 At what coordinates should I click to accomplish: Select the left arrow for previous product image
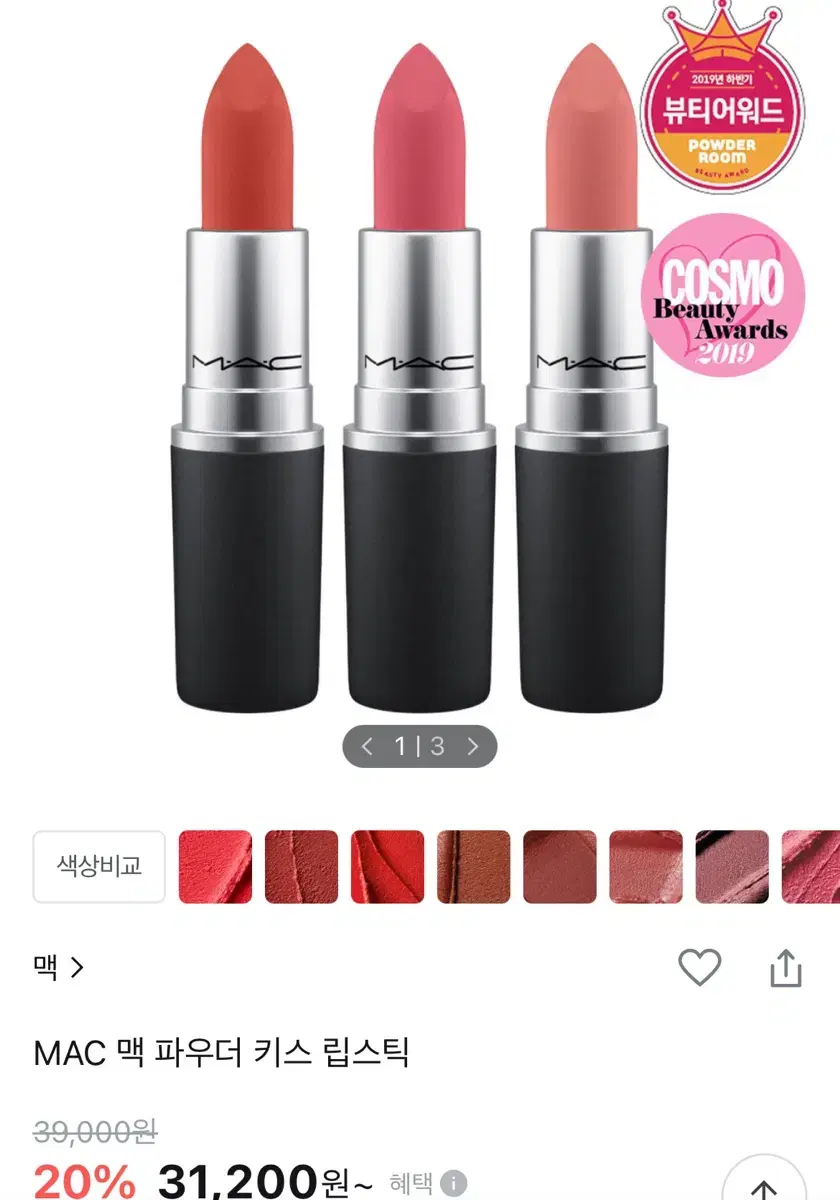pyautogui.click(x=368, y=746)
